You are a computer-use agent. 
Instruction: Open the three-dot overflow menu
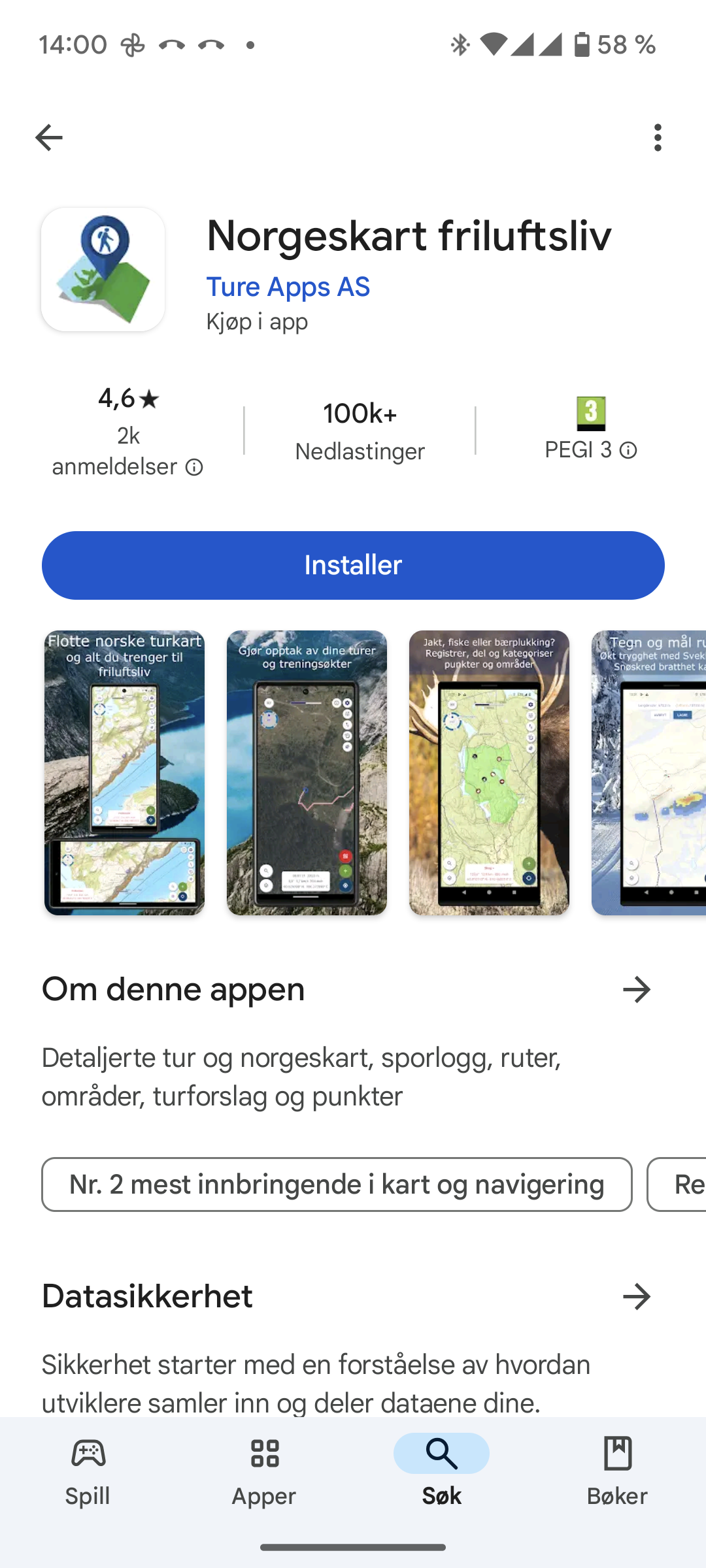pos(658,138)
